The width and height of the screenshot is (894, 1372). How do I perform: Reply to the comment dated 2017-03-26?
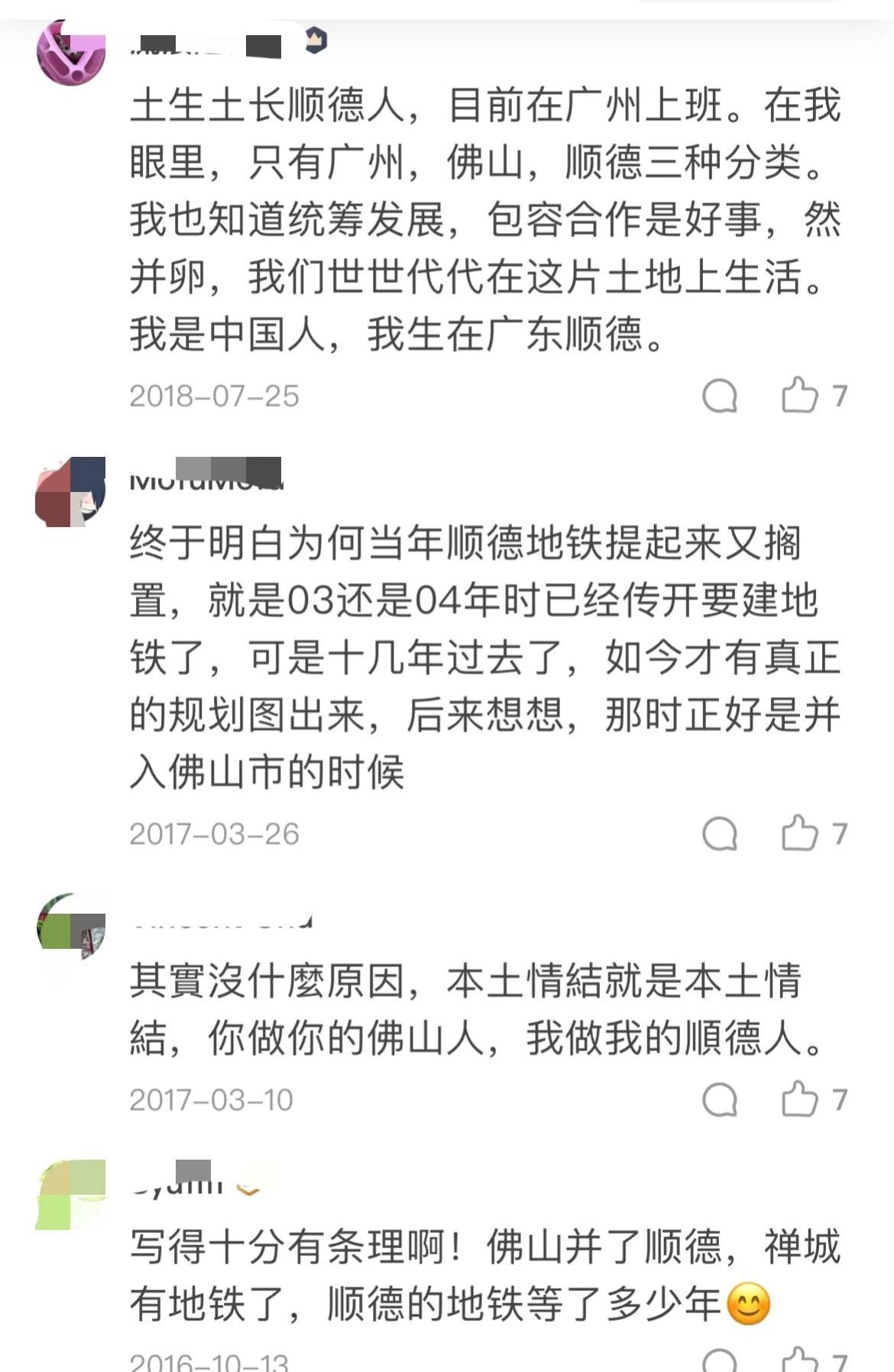pyautogui.click(x=719, y=833)
